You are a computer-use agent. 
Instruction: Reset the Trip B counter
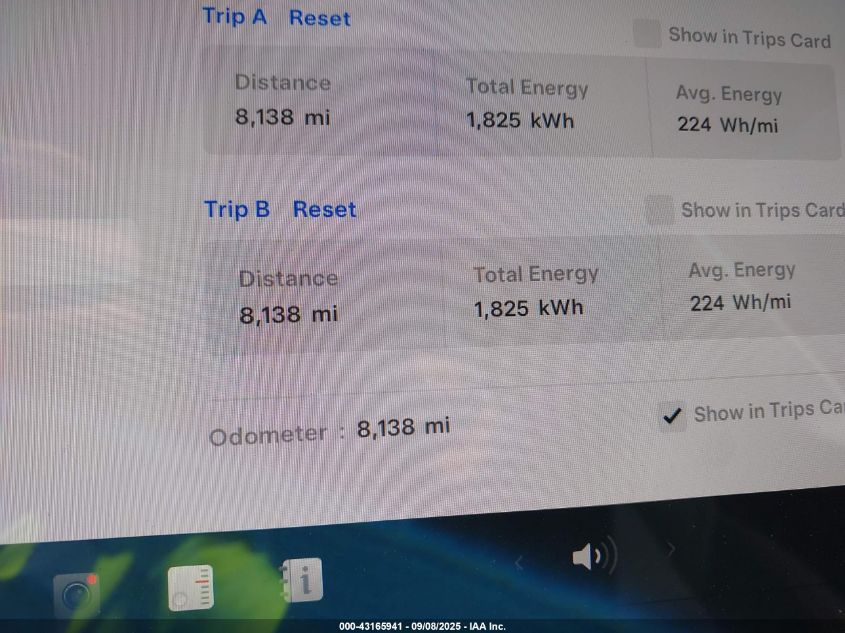tap(324, 209)
